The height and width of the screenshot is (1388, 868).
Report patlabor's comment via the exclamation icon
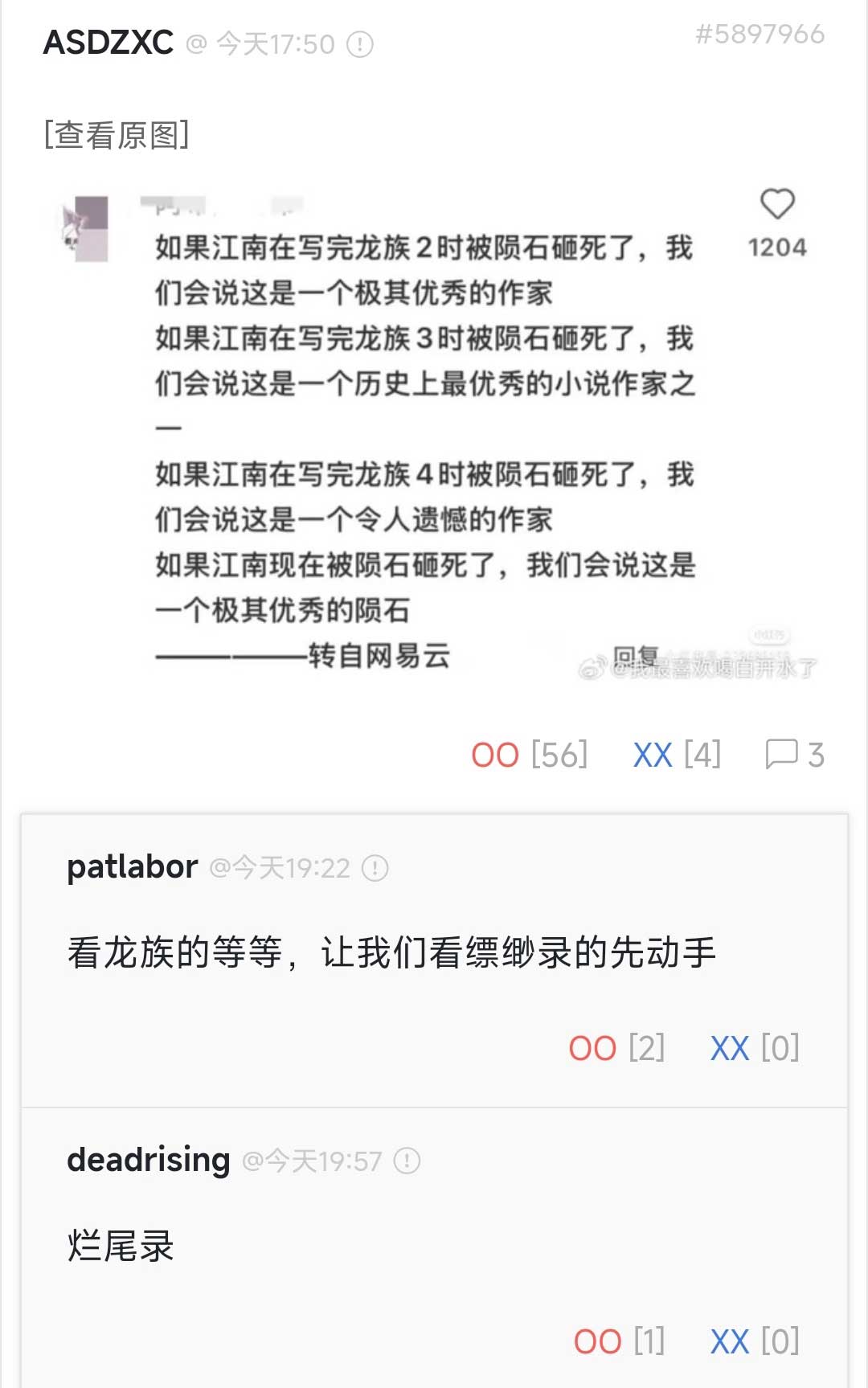(x=375, y=868)
